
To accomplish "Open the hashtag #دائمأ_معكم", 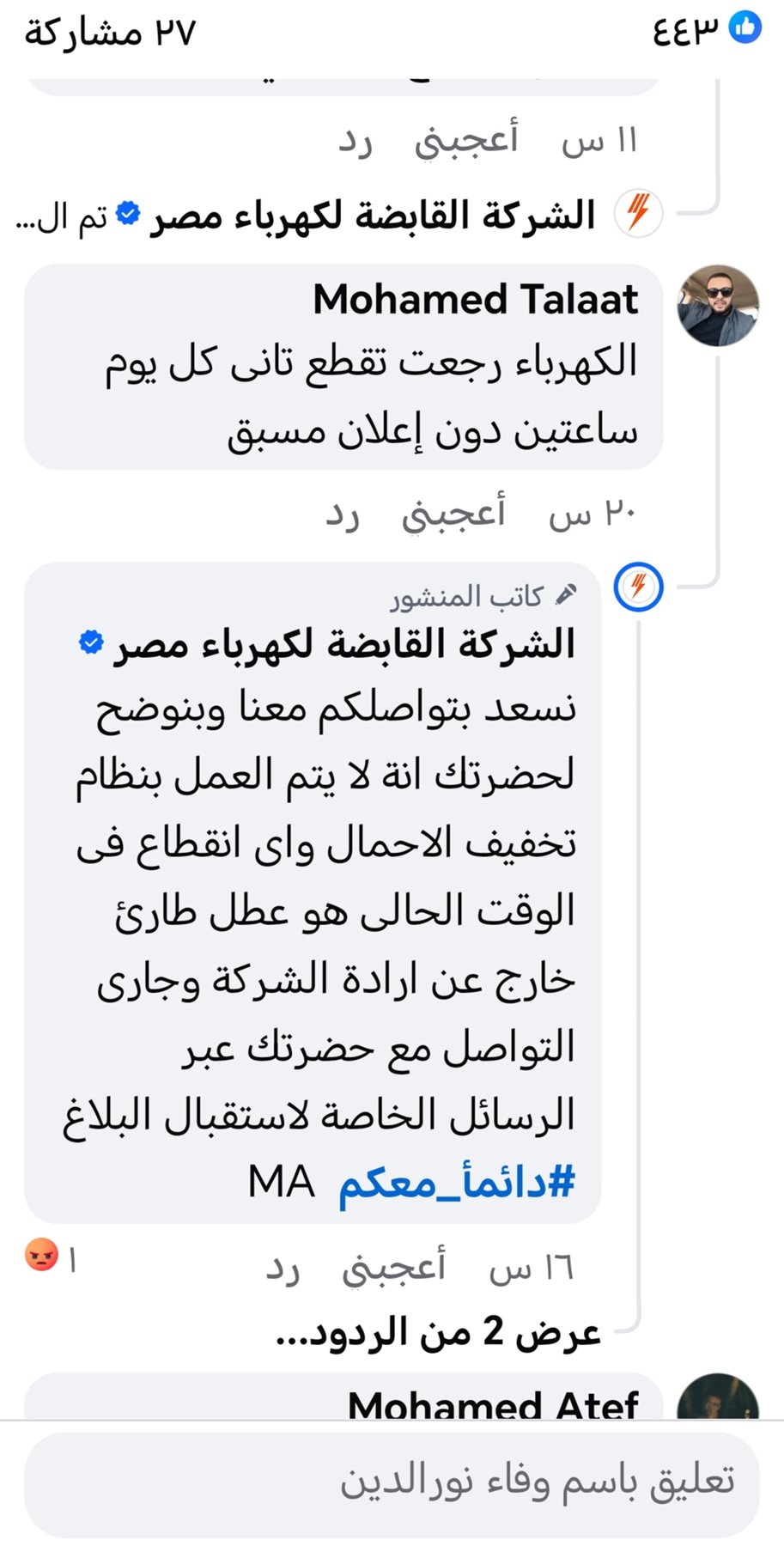I will 456,1184.
